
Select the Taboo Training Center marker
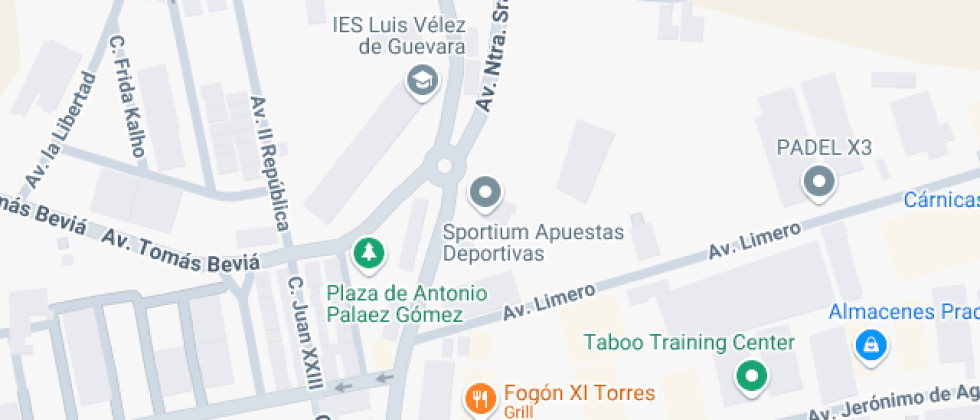point(751,376)
